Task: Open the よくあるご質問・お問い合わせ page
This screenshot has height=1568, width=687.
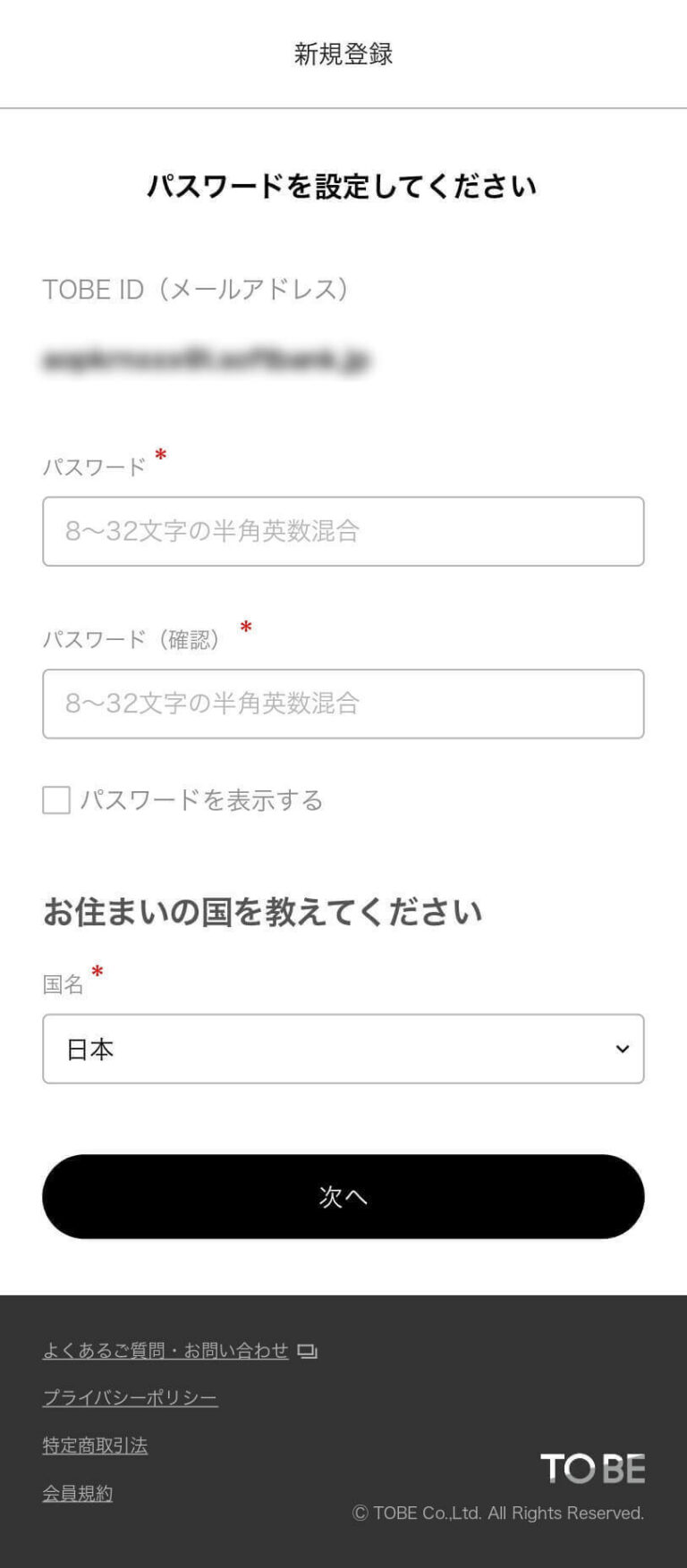Action: point(165,1352)
